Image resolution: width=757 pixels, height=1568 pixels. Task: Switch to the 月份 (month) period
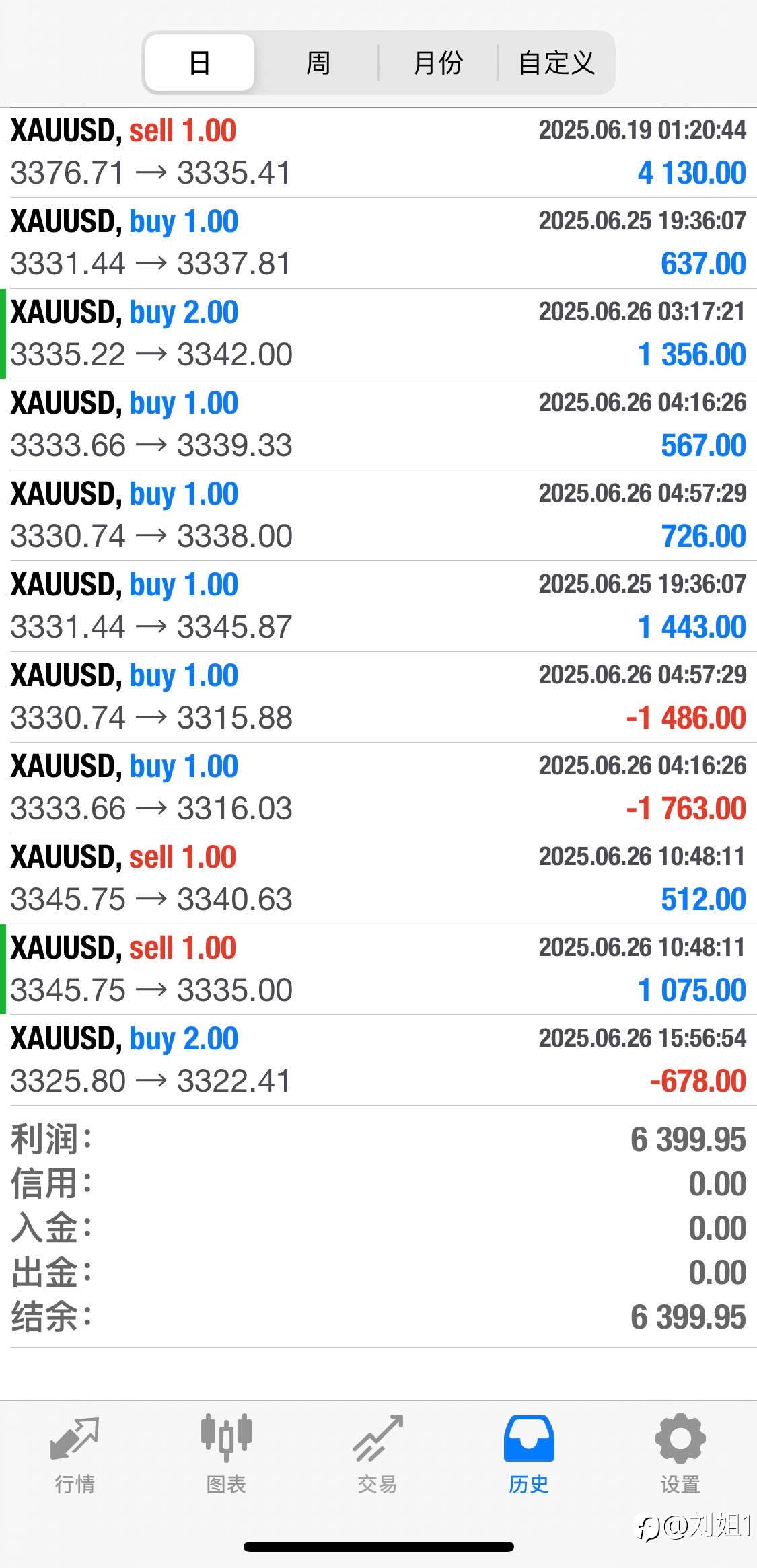438,63
